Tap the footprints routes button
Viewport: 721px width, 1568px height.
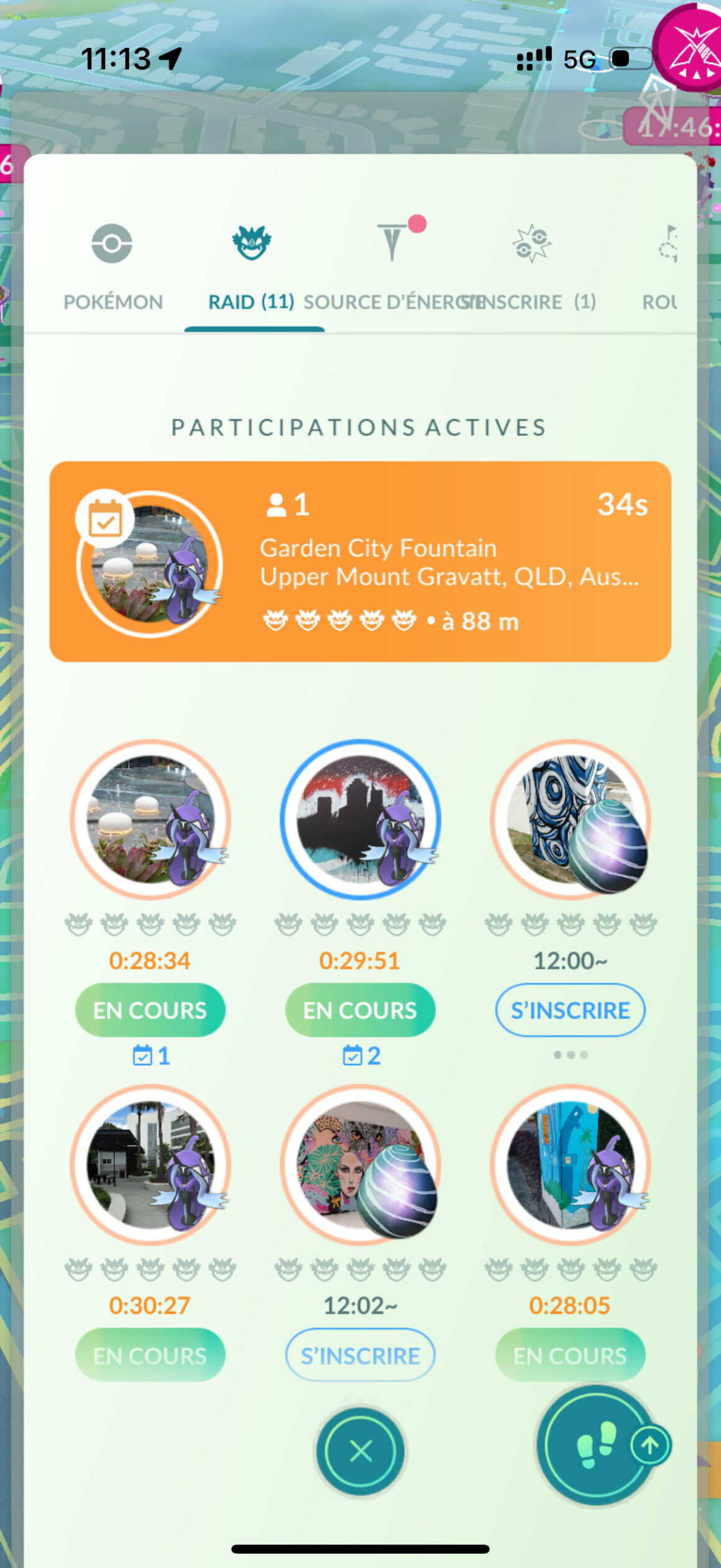point(597,1446)
